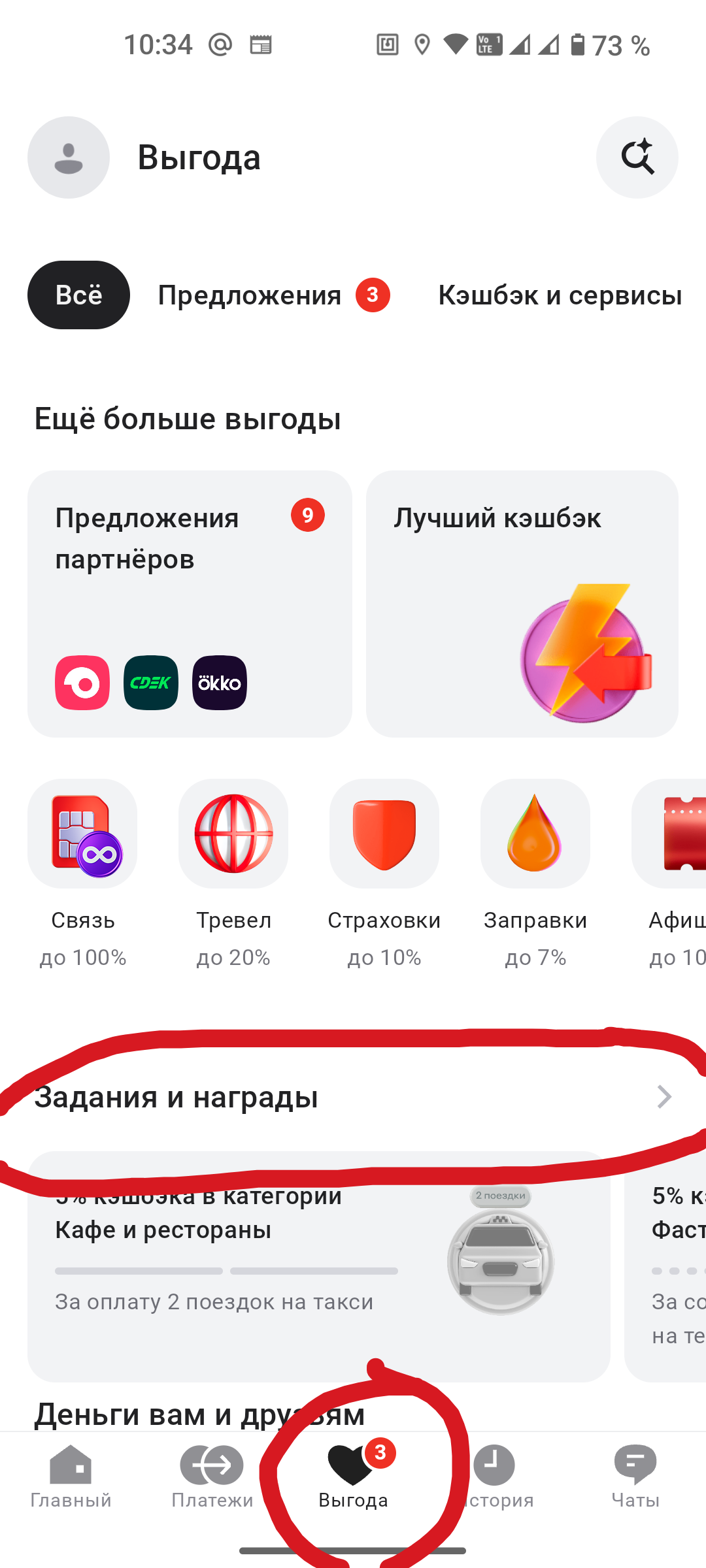
Task: Select the Заправки fuel drop icon
Action: pyautogui.click(x=534, y=835)
